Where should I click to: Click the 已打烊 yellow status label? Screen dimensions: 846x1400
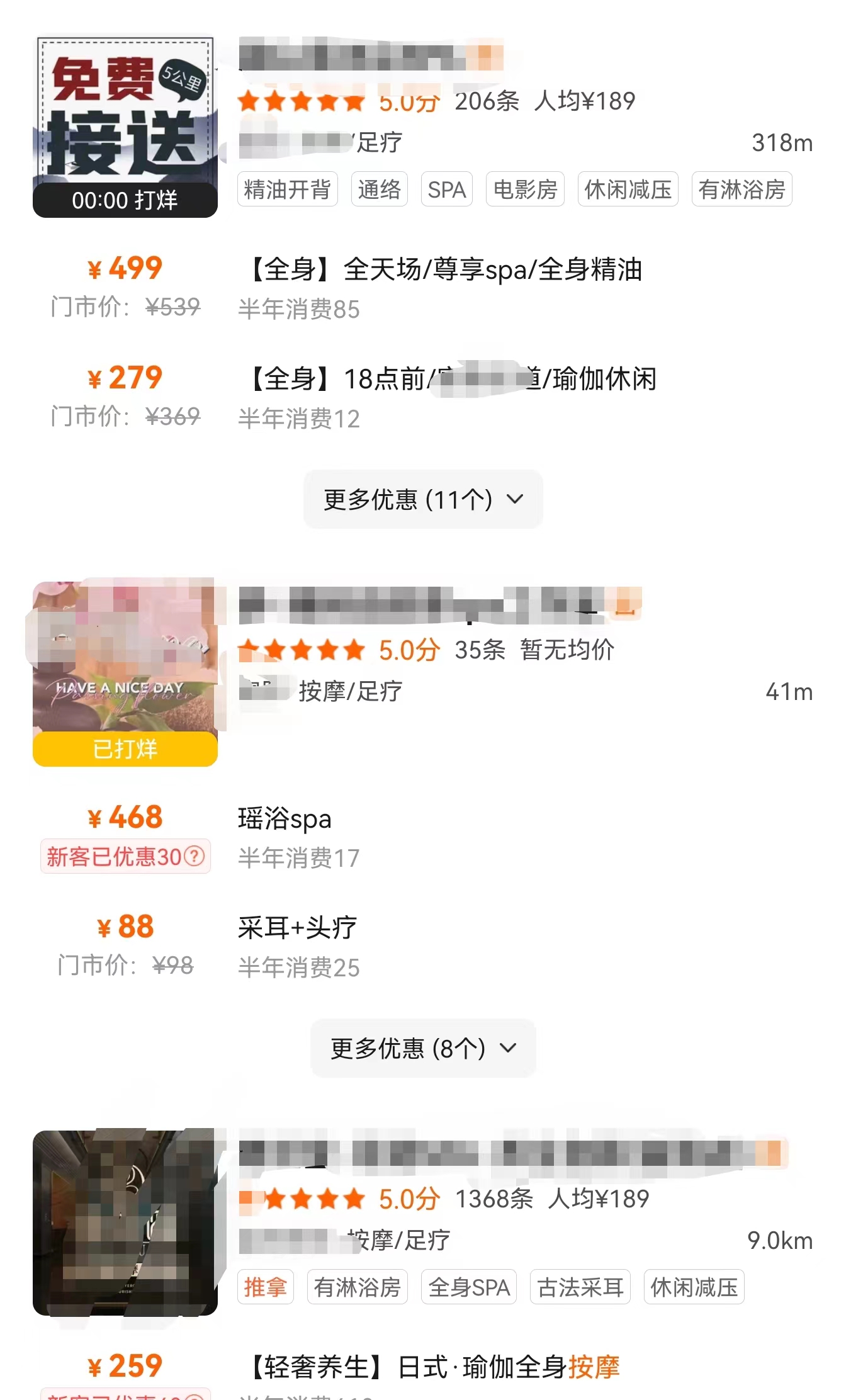[x=124, y=750]
